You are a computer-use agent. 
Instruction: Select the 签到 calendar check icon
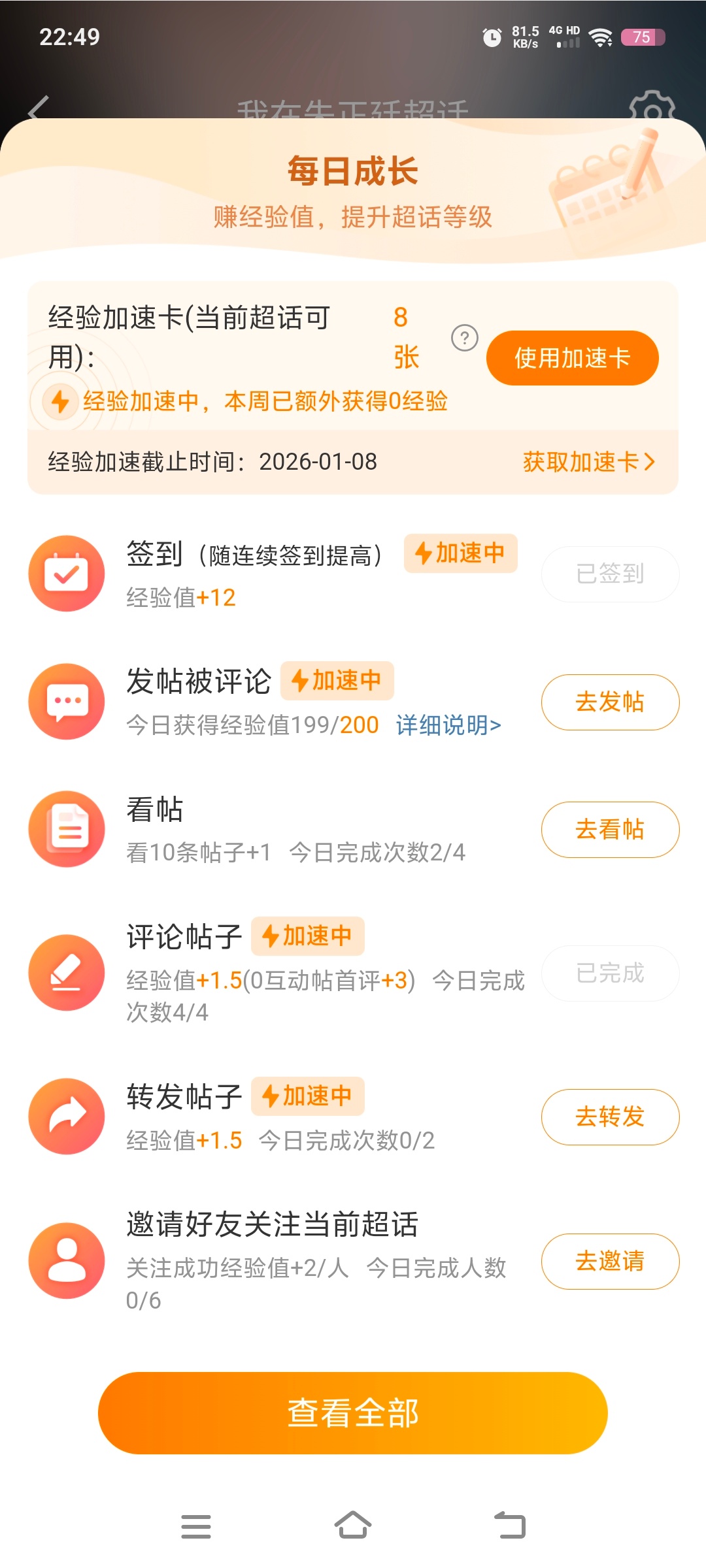pyautogui.click(x=67, y=572)
